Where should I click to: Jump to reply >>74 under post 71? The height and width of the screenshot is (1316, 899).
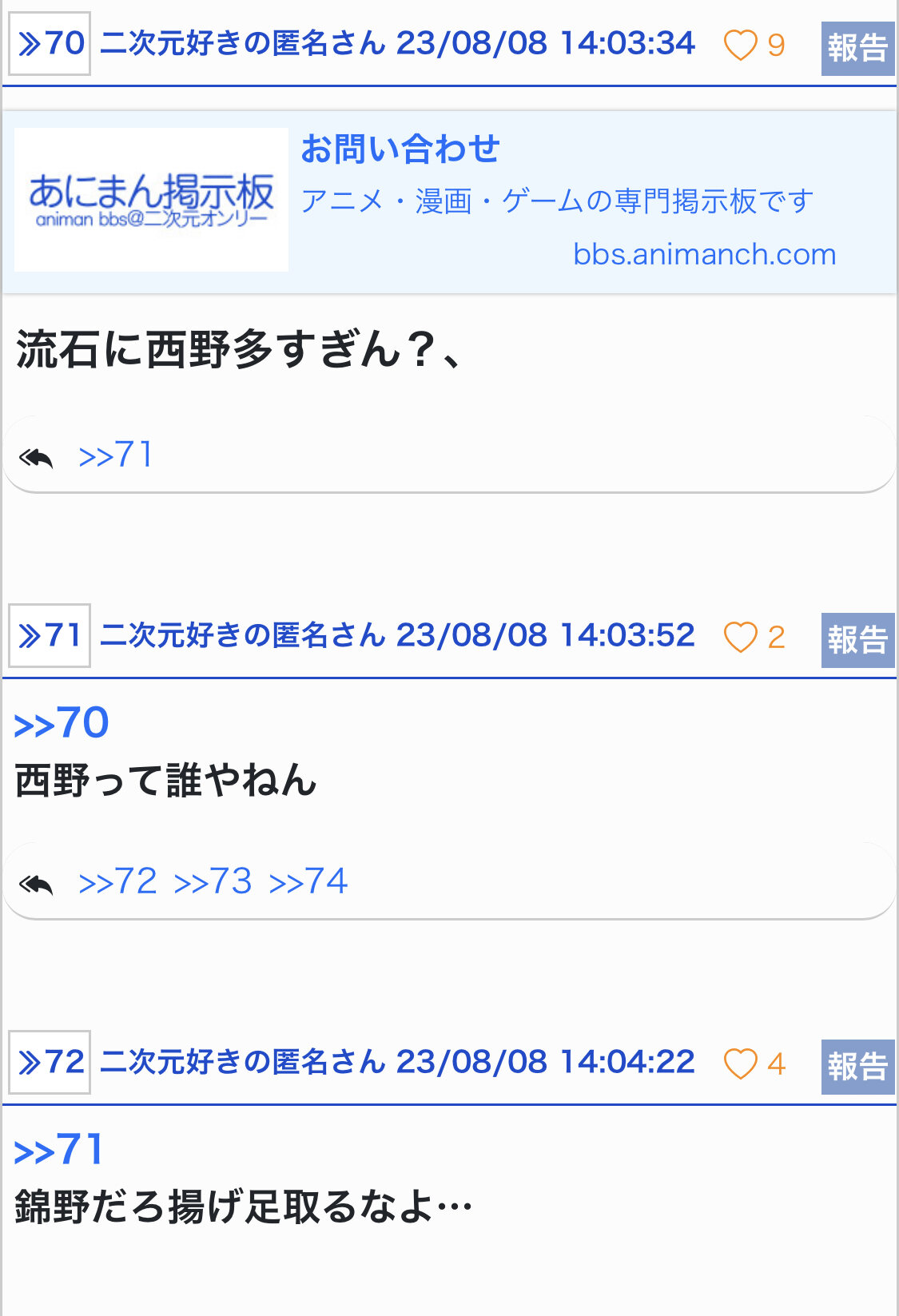(308, 882)
